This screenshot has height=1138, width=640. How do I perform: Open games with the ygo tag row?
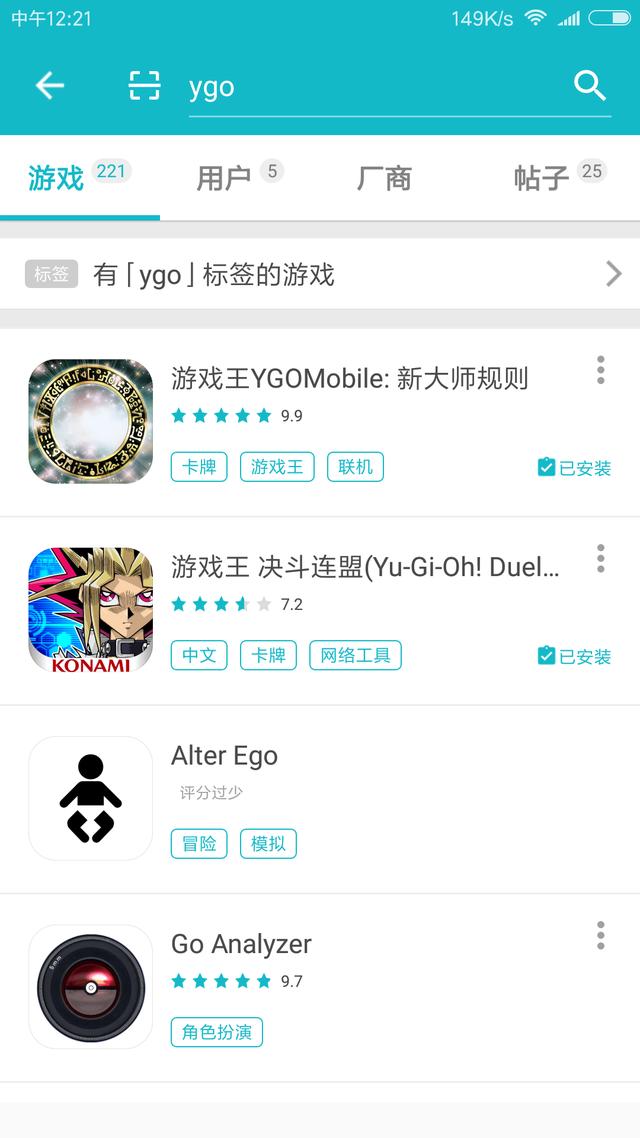coord(320,274)
